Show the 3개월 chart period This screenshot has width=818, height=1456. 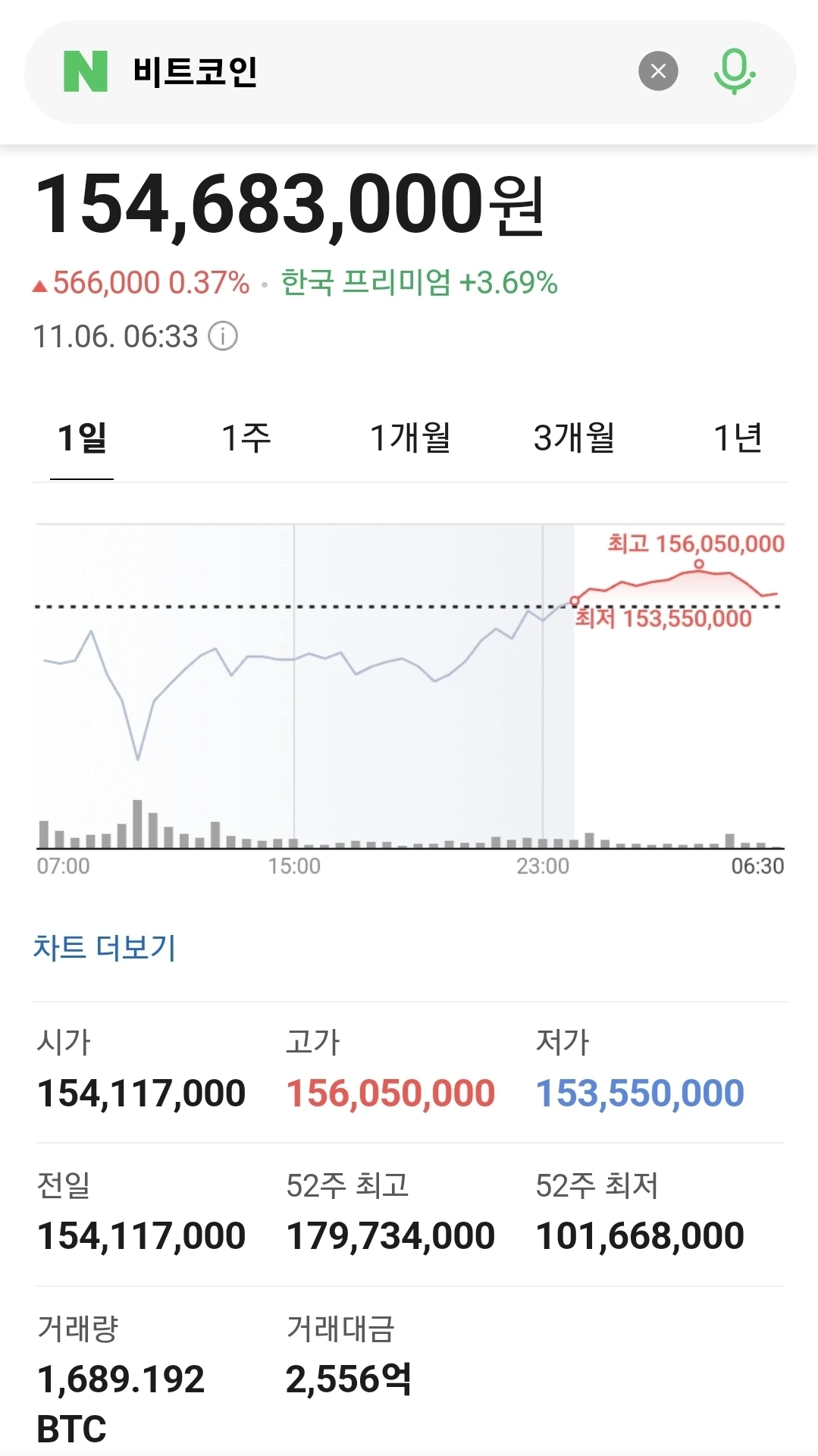pyautogui.click(x=574, y=438)
